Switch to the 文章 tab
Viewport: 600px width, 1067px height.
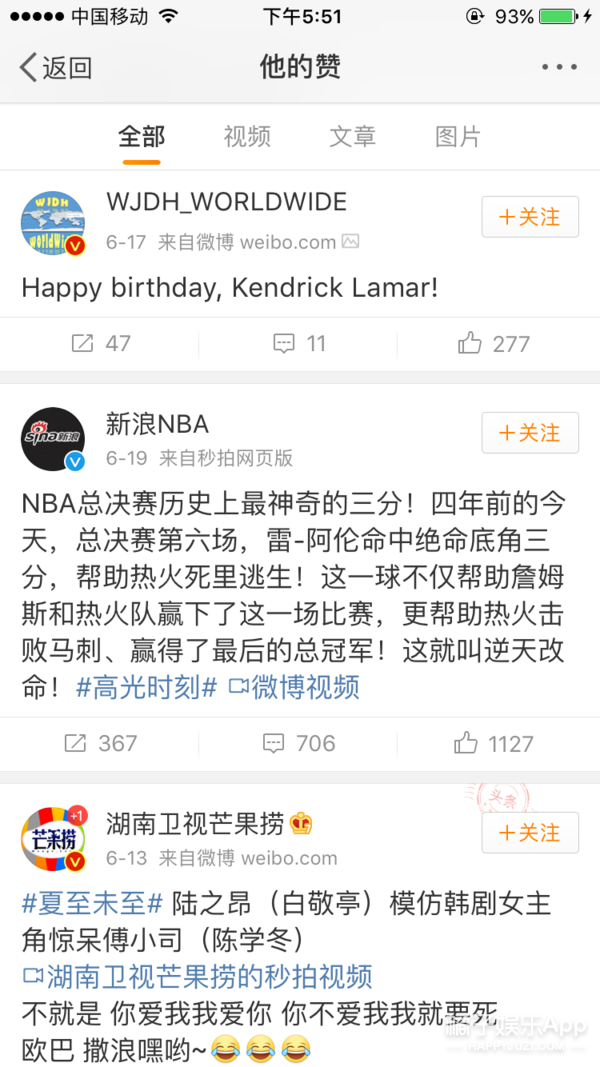[x=352, y=137]
